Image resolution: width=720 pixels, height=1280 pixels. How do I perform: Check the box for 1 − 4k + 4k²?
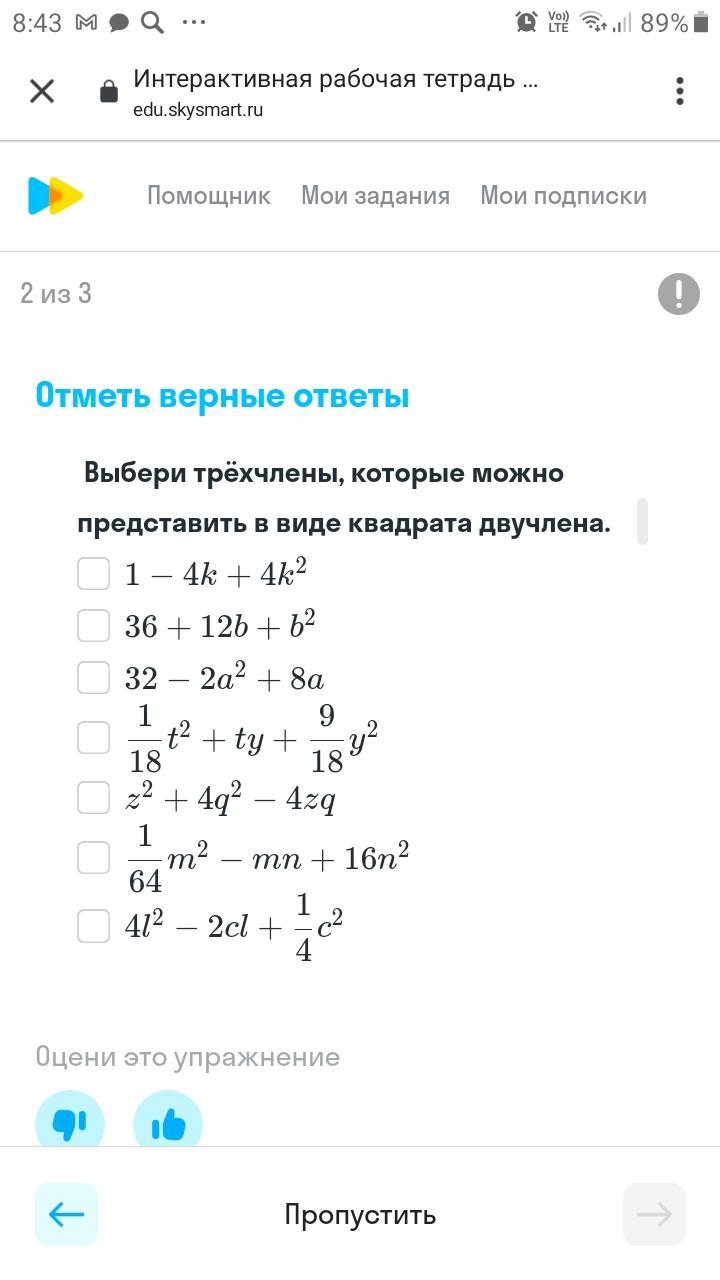[94, 574]
